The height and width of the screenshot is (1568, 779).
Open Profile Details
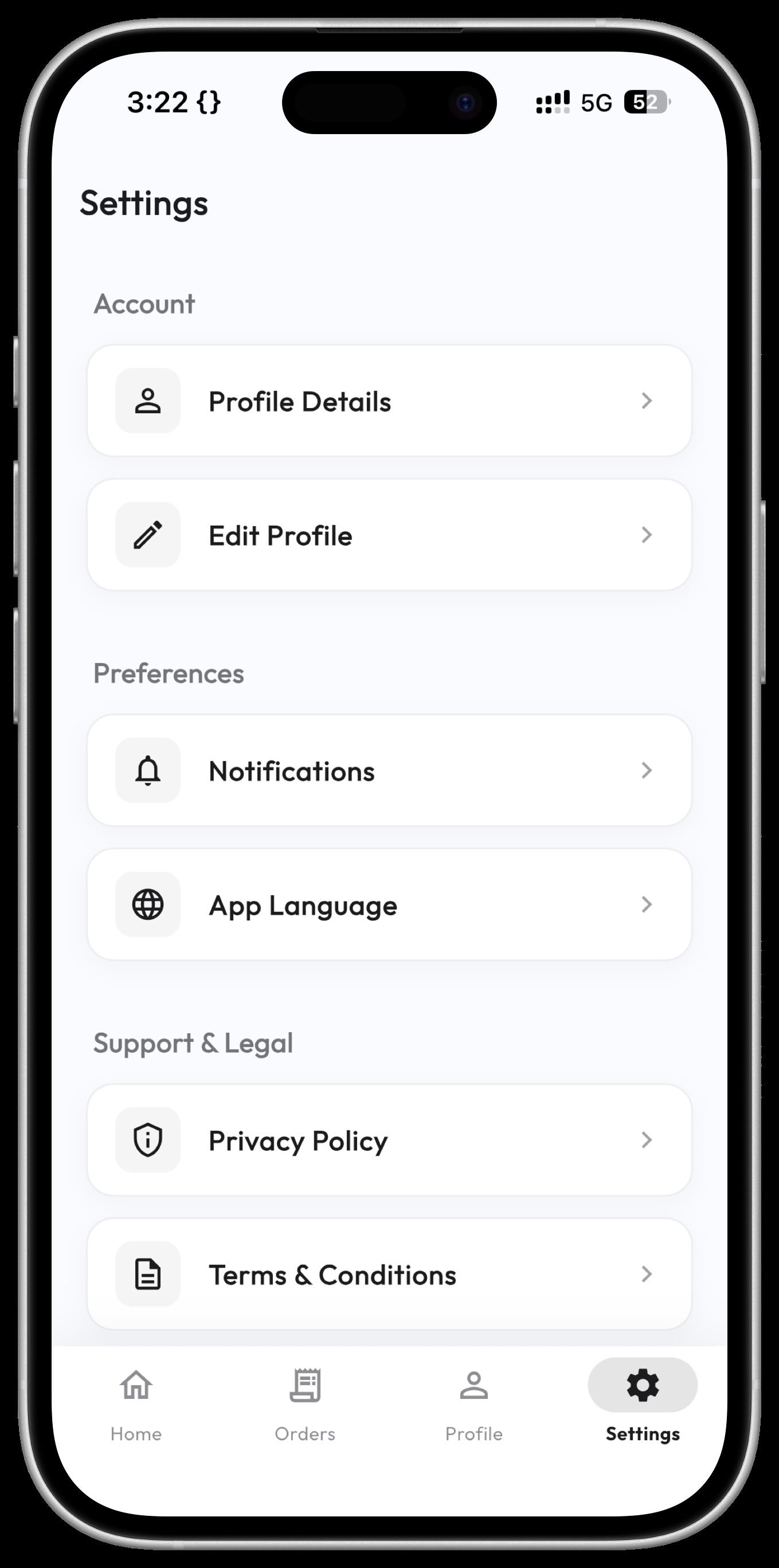coord(390,401)
